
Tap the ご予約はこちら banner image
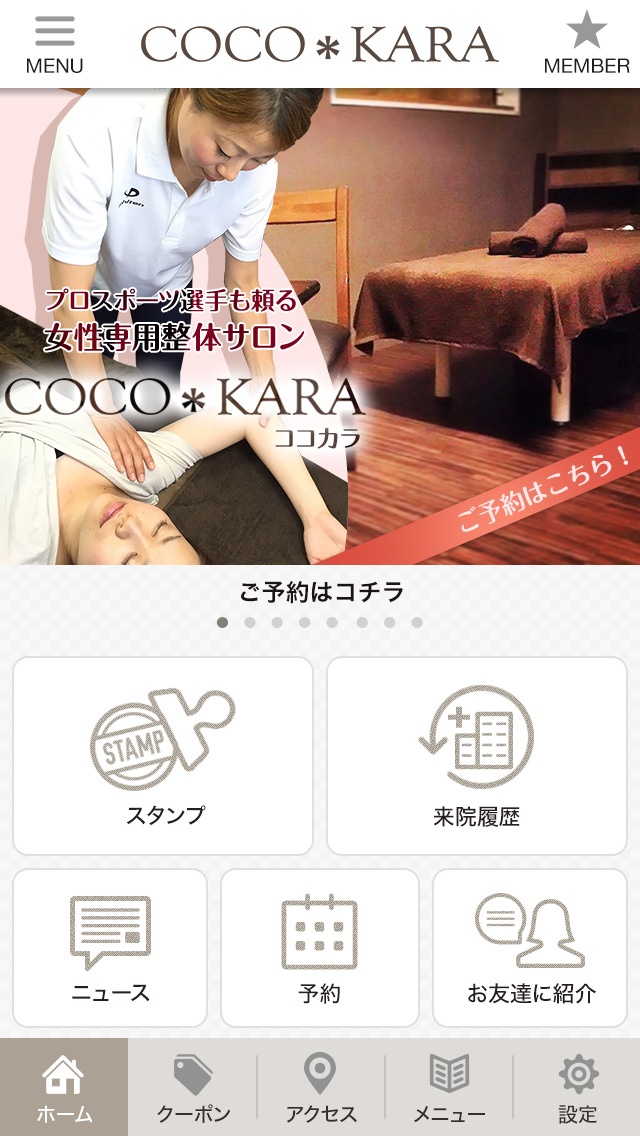(320, 326)
